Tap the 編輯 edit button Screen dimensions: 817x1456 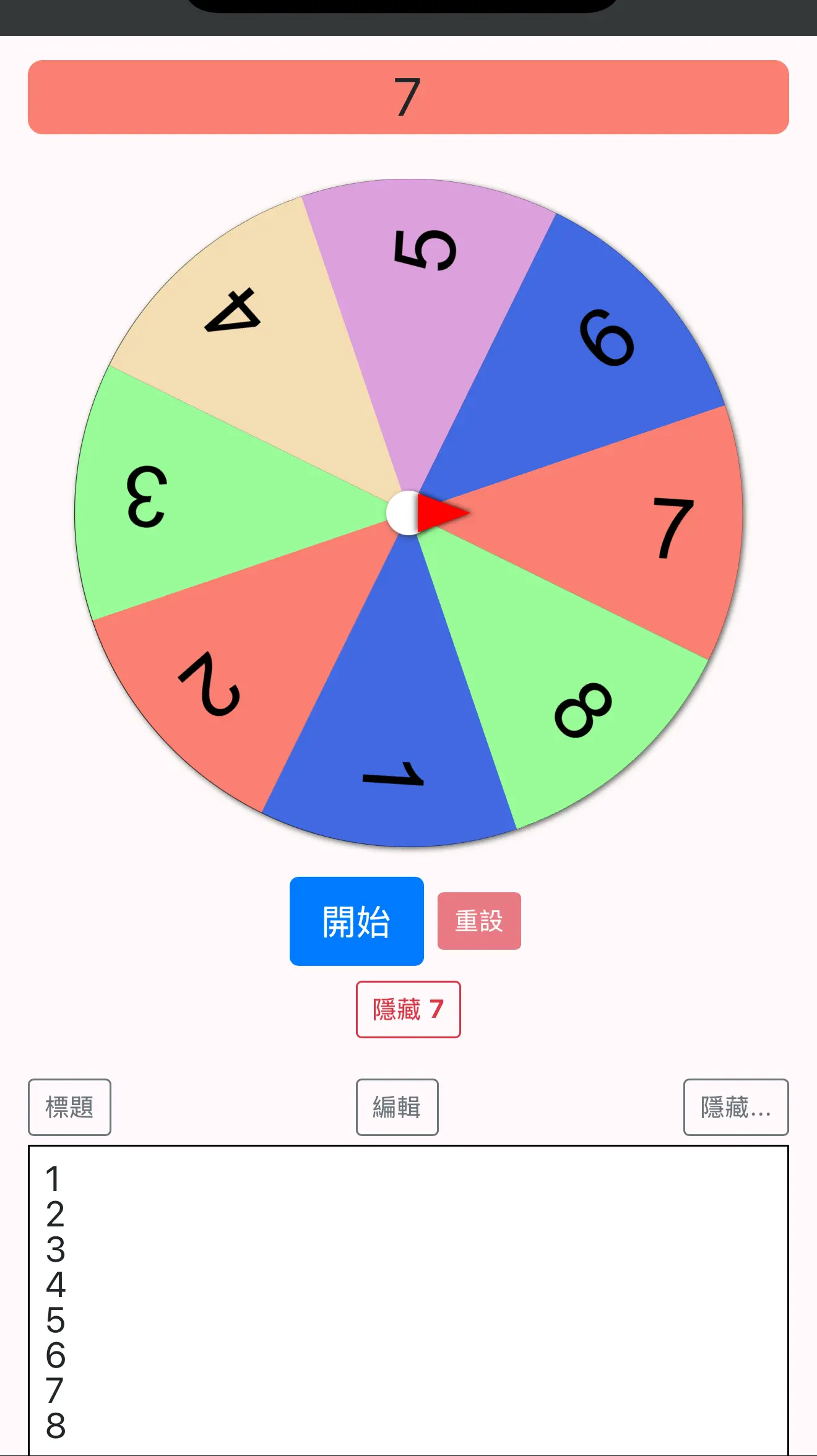(x=397, y=1107)
